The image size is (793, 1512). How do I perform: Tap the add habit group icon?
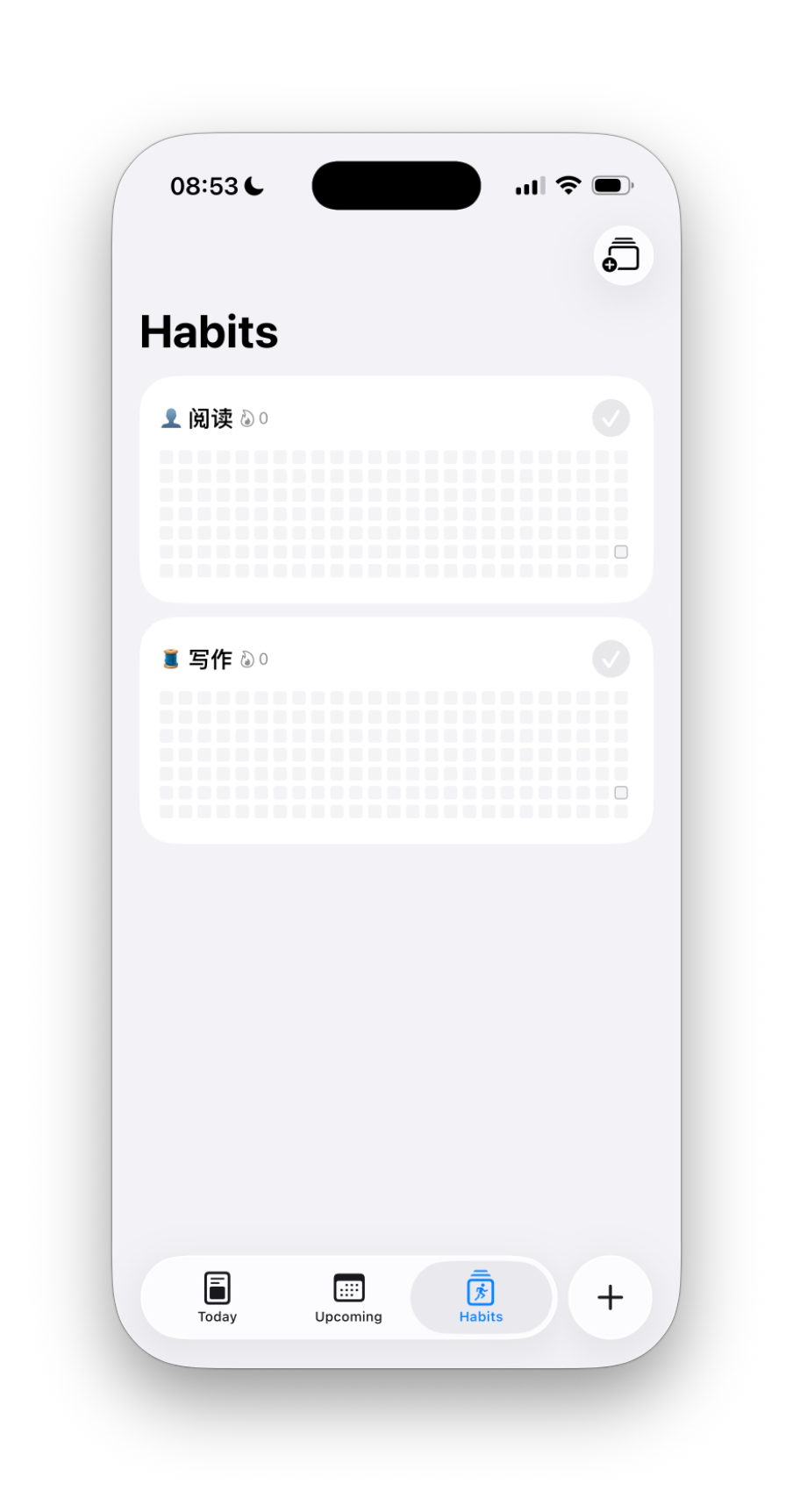pos(623,256)
